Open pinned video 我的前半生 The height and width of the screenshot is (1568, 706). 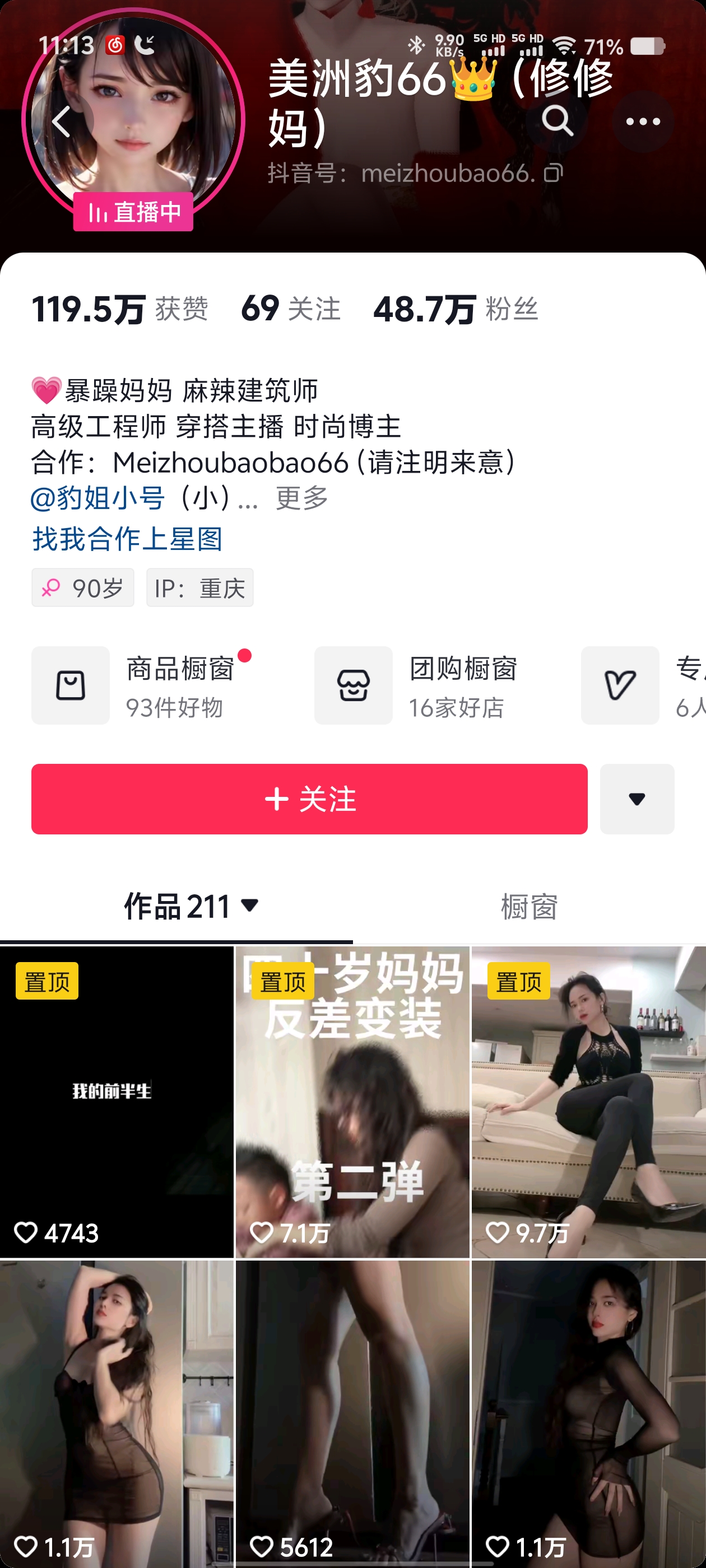(x=117, y=1102)
